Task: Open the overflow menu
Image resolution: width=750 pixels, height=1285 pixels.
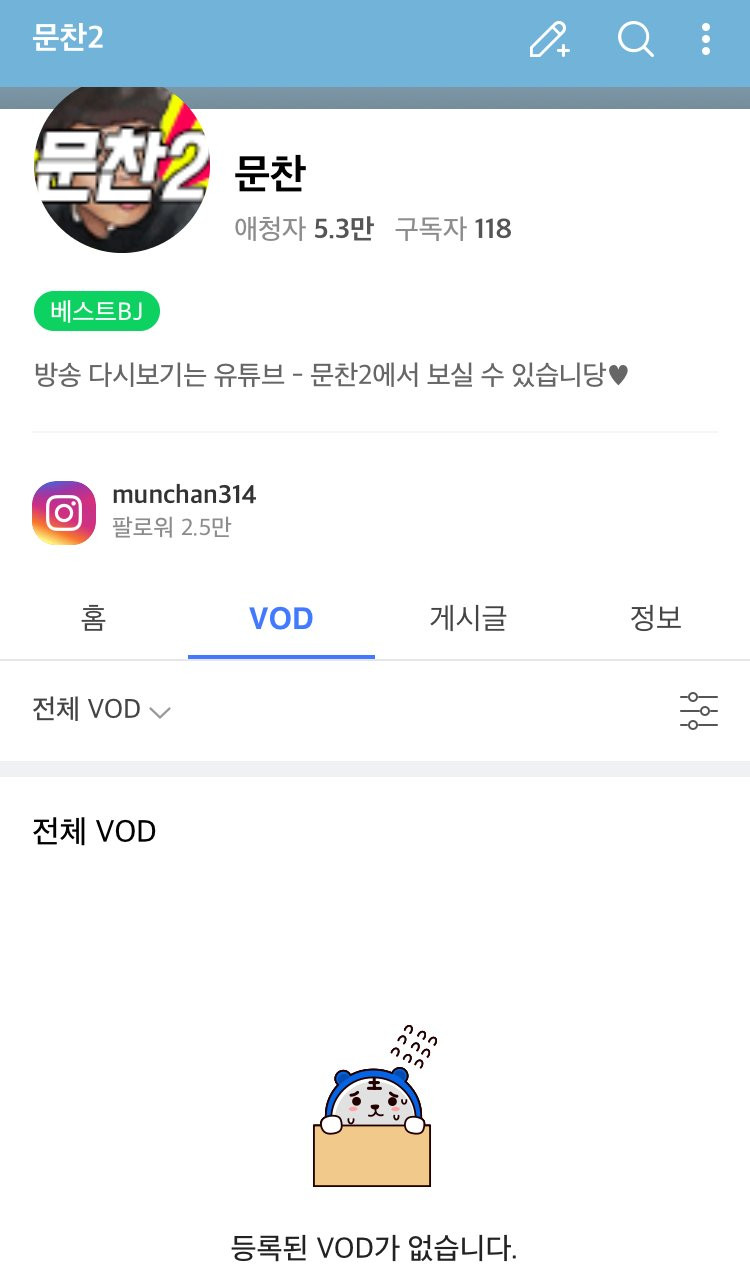Action: [706, 40]
